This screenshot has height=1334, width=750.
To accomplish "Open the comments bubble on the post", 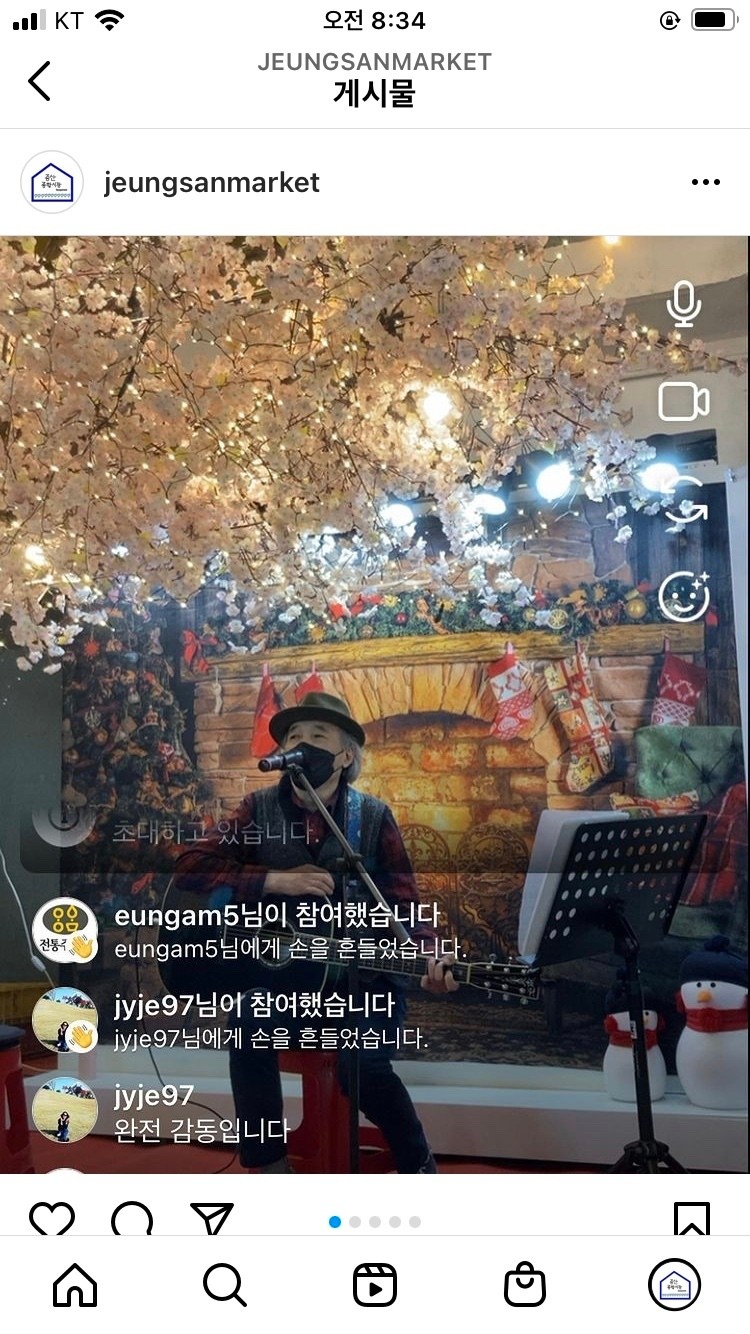I will coord(132,1218).
